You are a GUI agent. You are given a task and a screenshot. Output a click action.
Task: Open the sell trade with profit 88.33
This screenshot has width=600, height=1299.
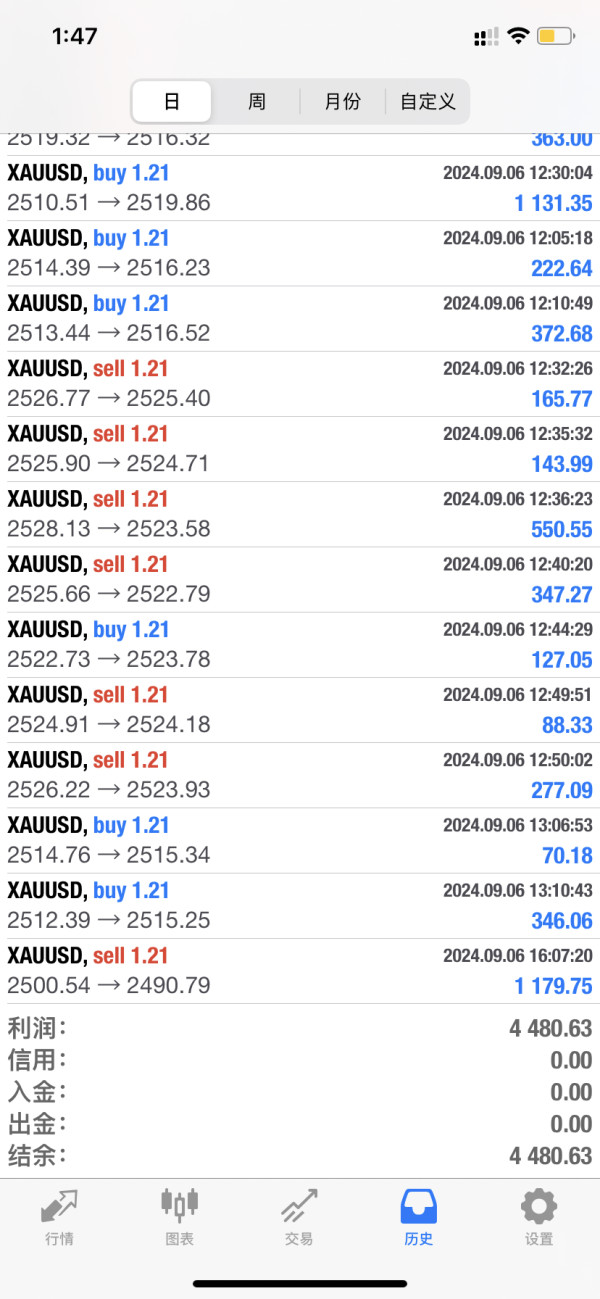(300, 710)
